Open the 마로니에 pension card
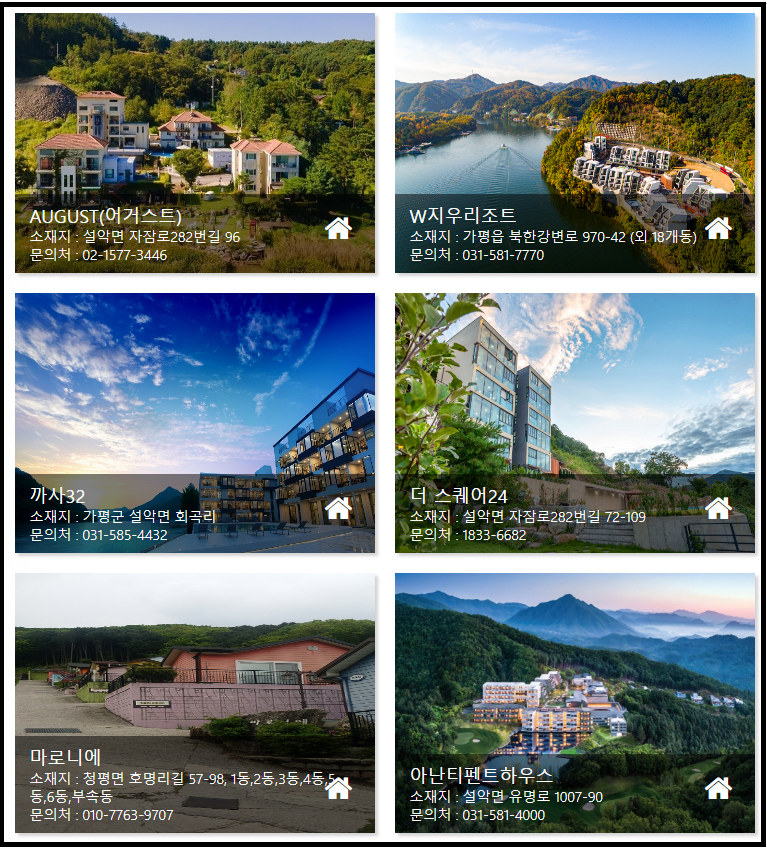 pyautogui.click(x=195, y=670)
